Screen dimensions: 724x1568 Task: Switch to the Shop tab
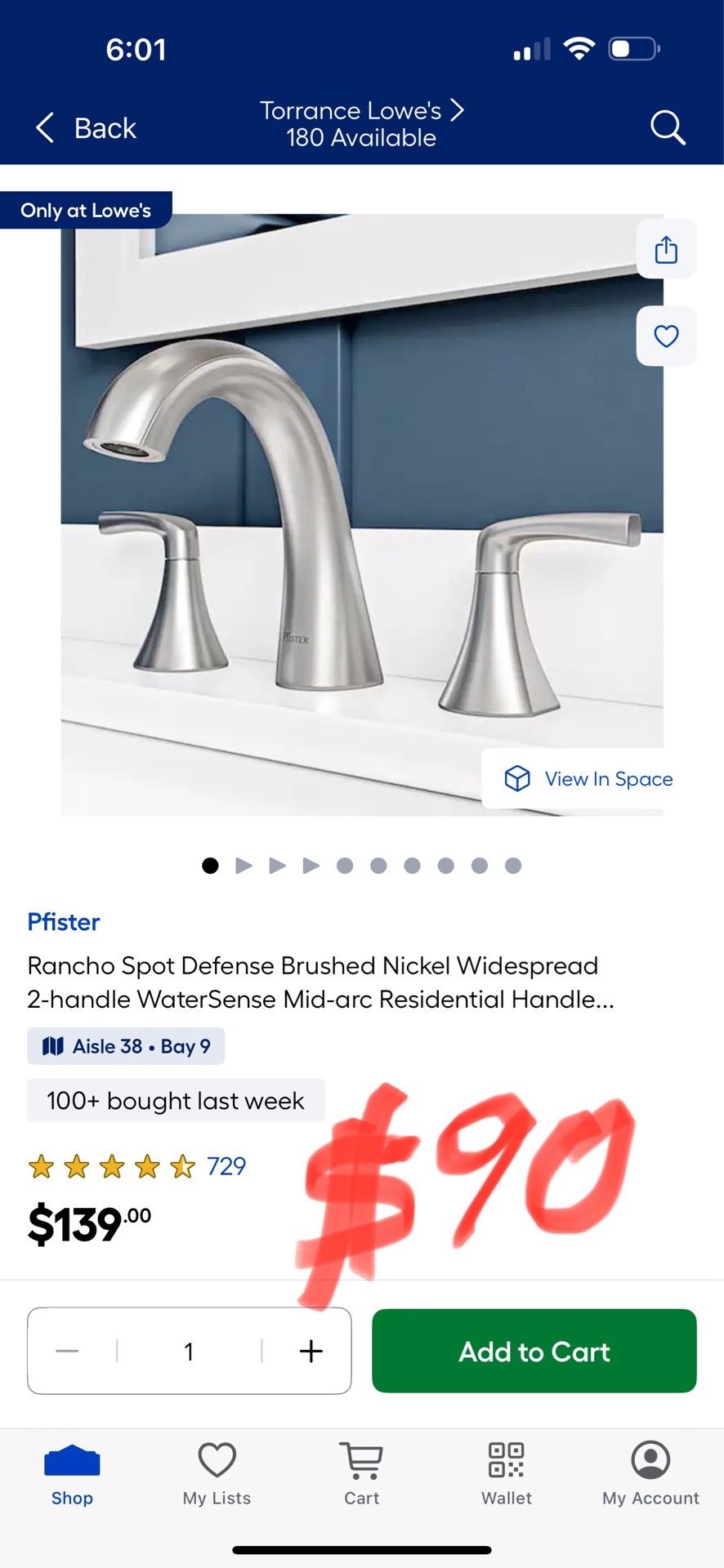(x=72, y=1475)
